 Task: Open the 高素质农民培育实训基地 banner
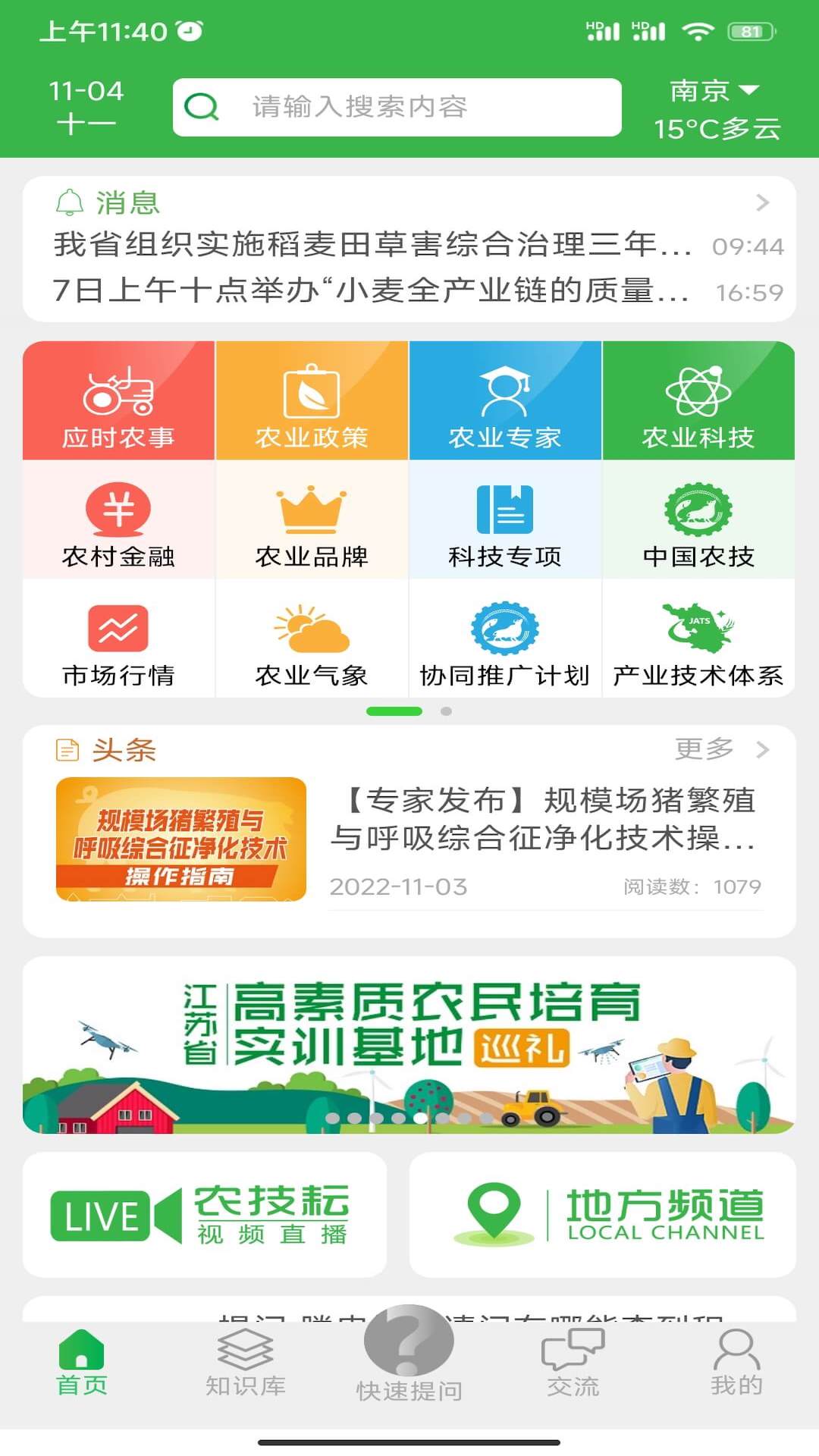point(409,1045)
